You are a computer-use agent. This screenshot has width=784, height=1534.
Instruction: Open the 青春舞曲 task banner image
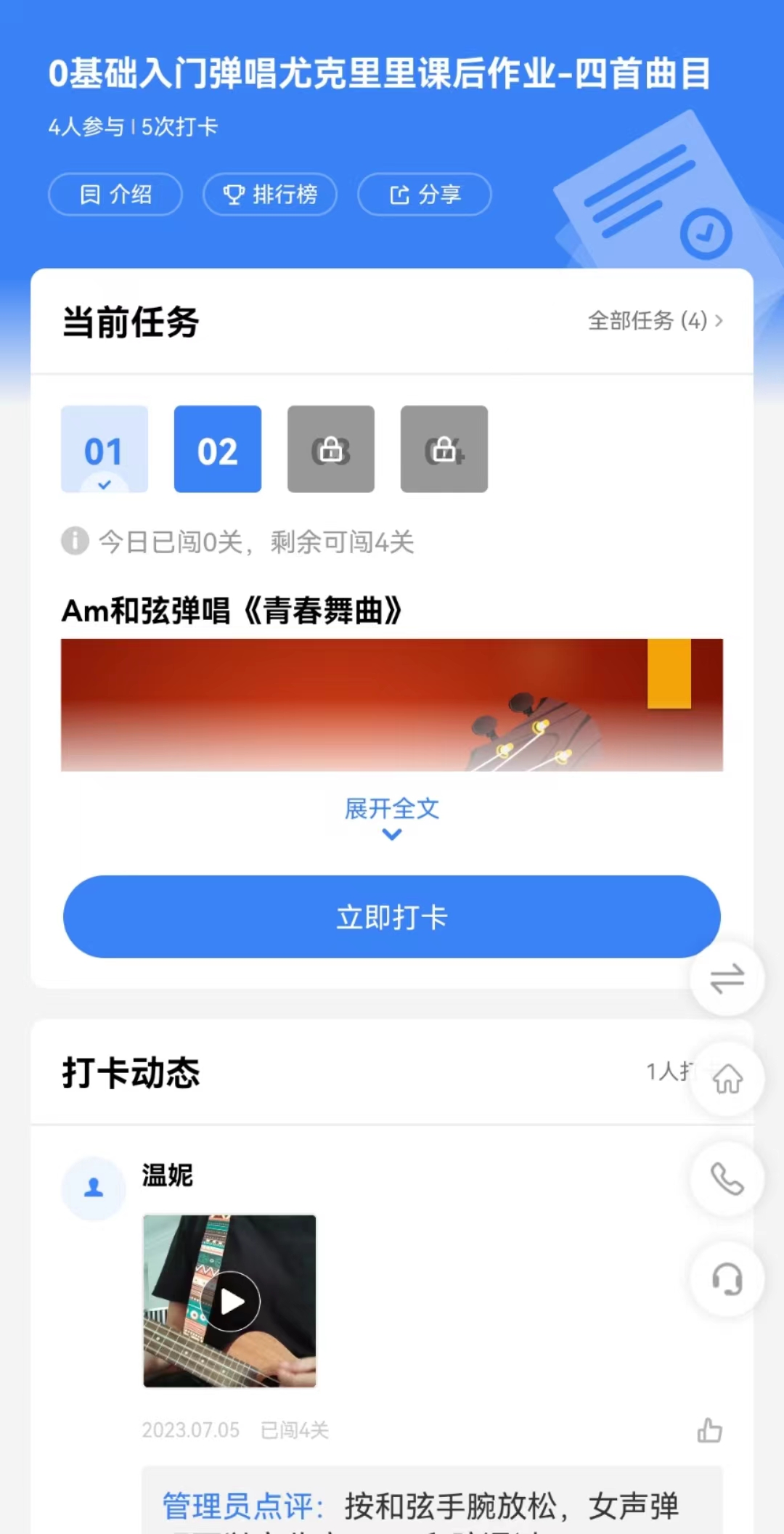point(392,704)
